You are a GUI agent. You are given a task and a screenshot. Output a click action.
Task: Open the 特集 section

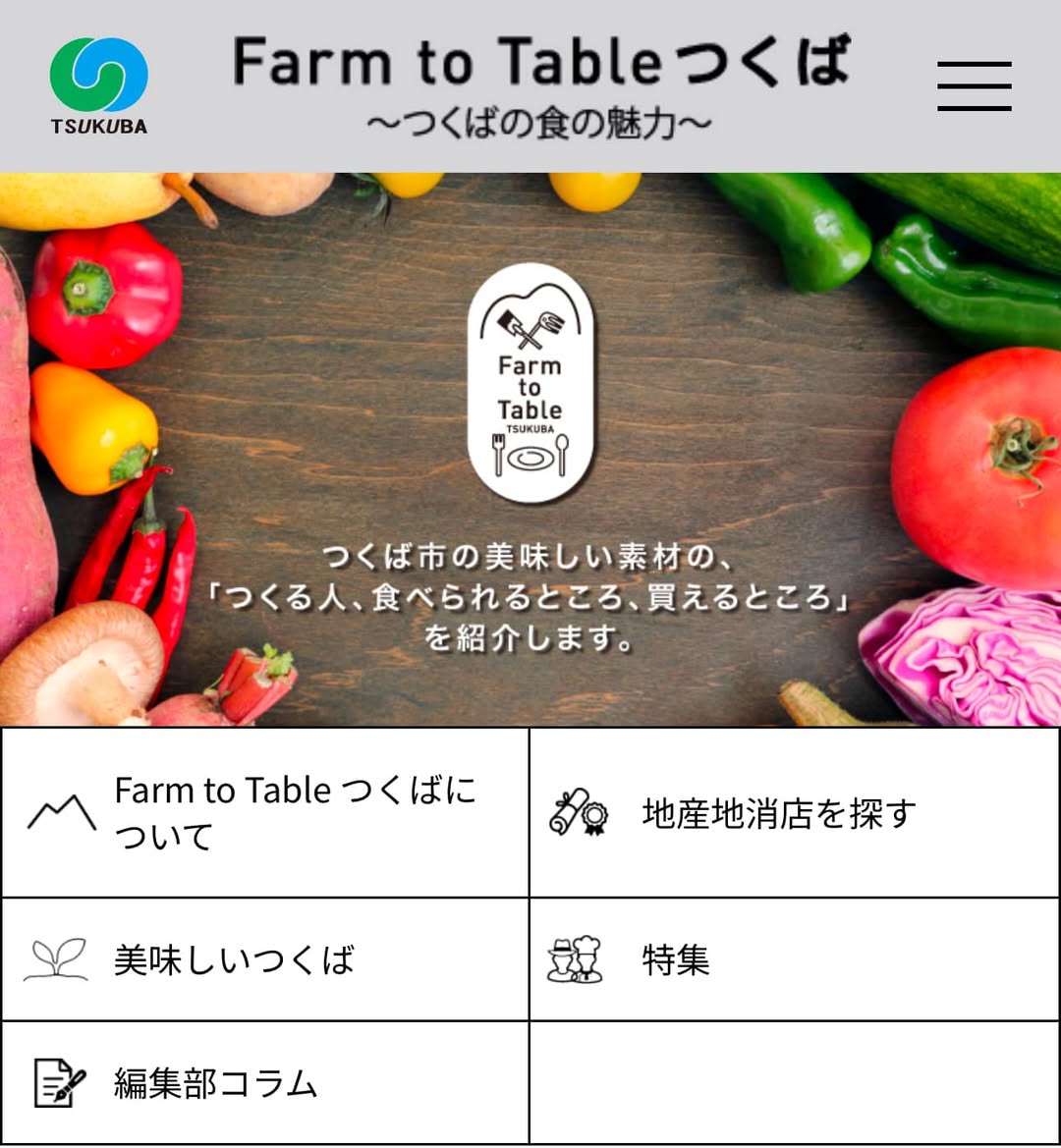click(x=794, y=959)
